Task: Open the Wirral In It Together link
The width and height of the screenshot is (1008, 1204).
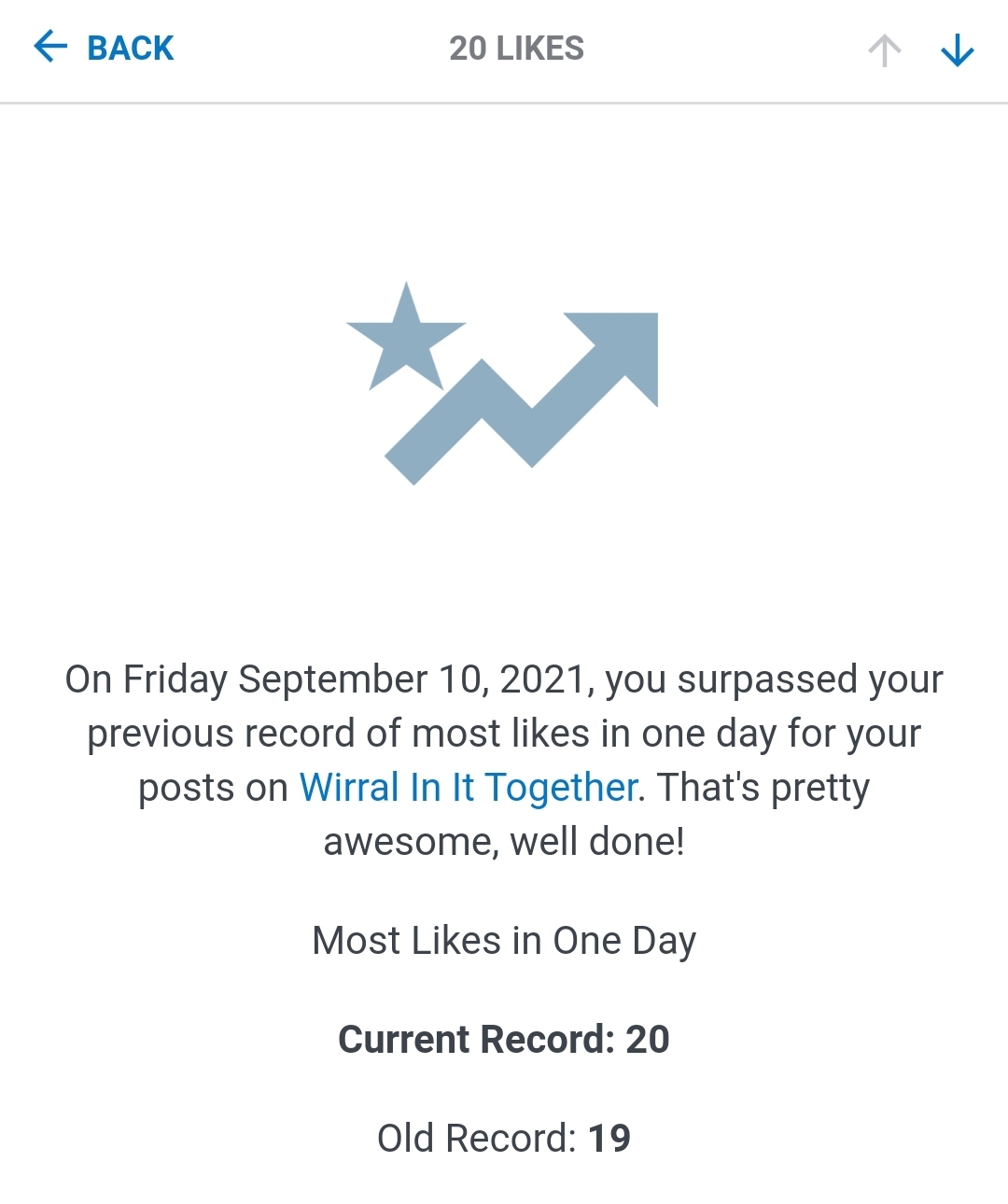Action: click(469, 788)
